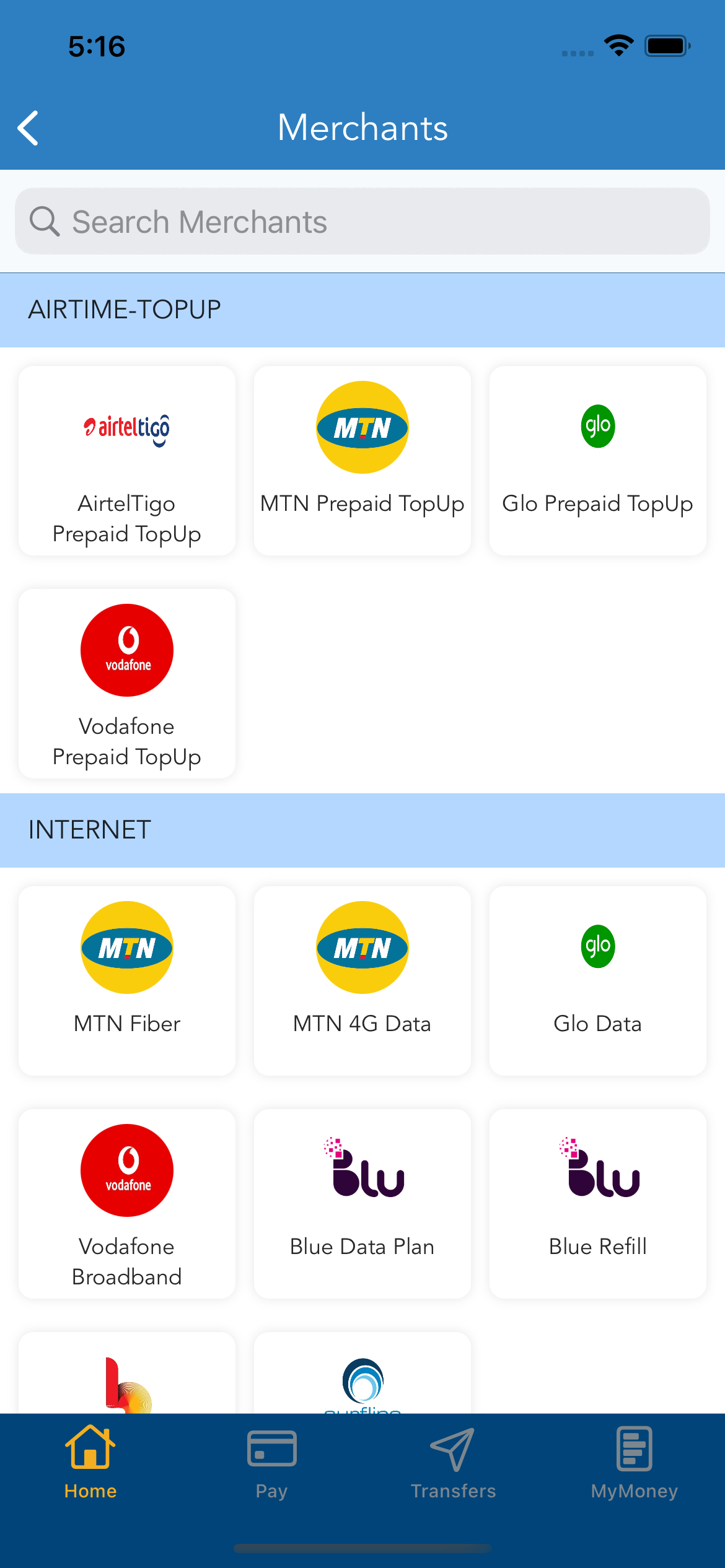This screenshot has height=1568, width=725.
Task: Go to the MyMoney tab
Action: pos(634,1463)
